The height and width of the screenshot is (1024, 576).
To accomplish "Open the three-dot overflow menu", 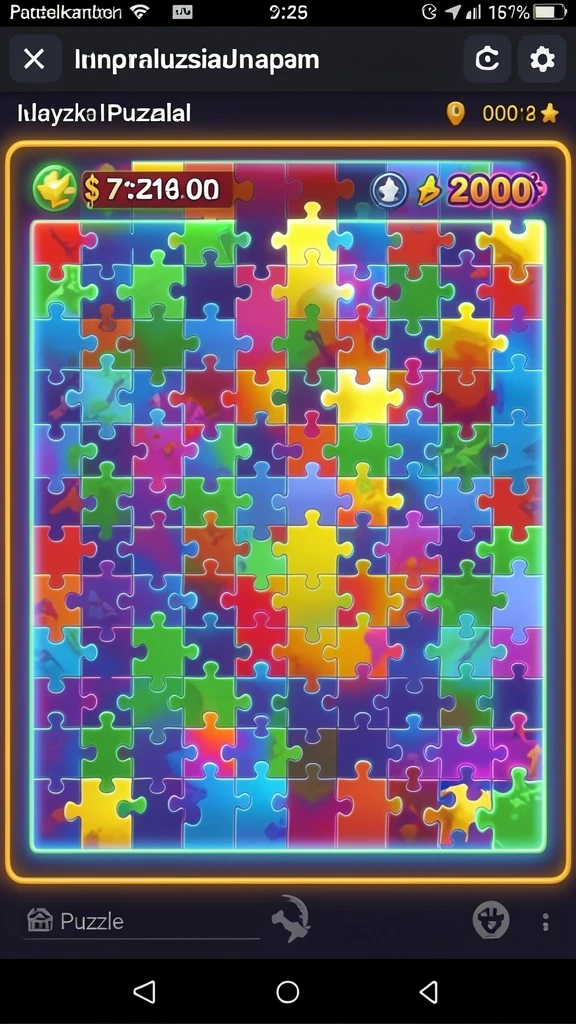I will 545,921.
